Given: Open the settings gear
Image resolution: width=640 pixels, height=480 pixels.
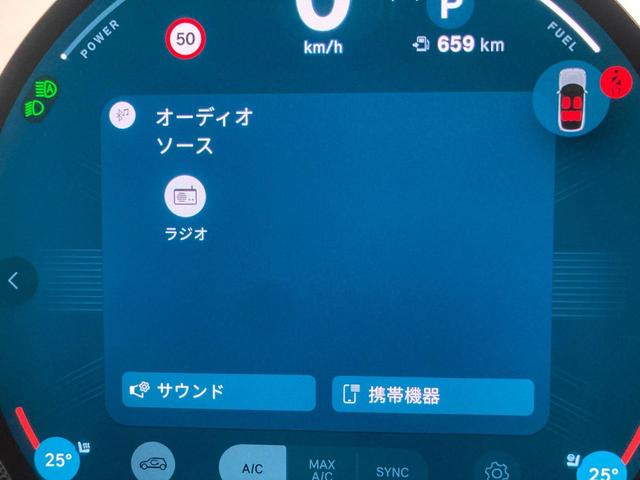Looking at the screenshot, I should 495,469.
